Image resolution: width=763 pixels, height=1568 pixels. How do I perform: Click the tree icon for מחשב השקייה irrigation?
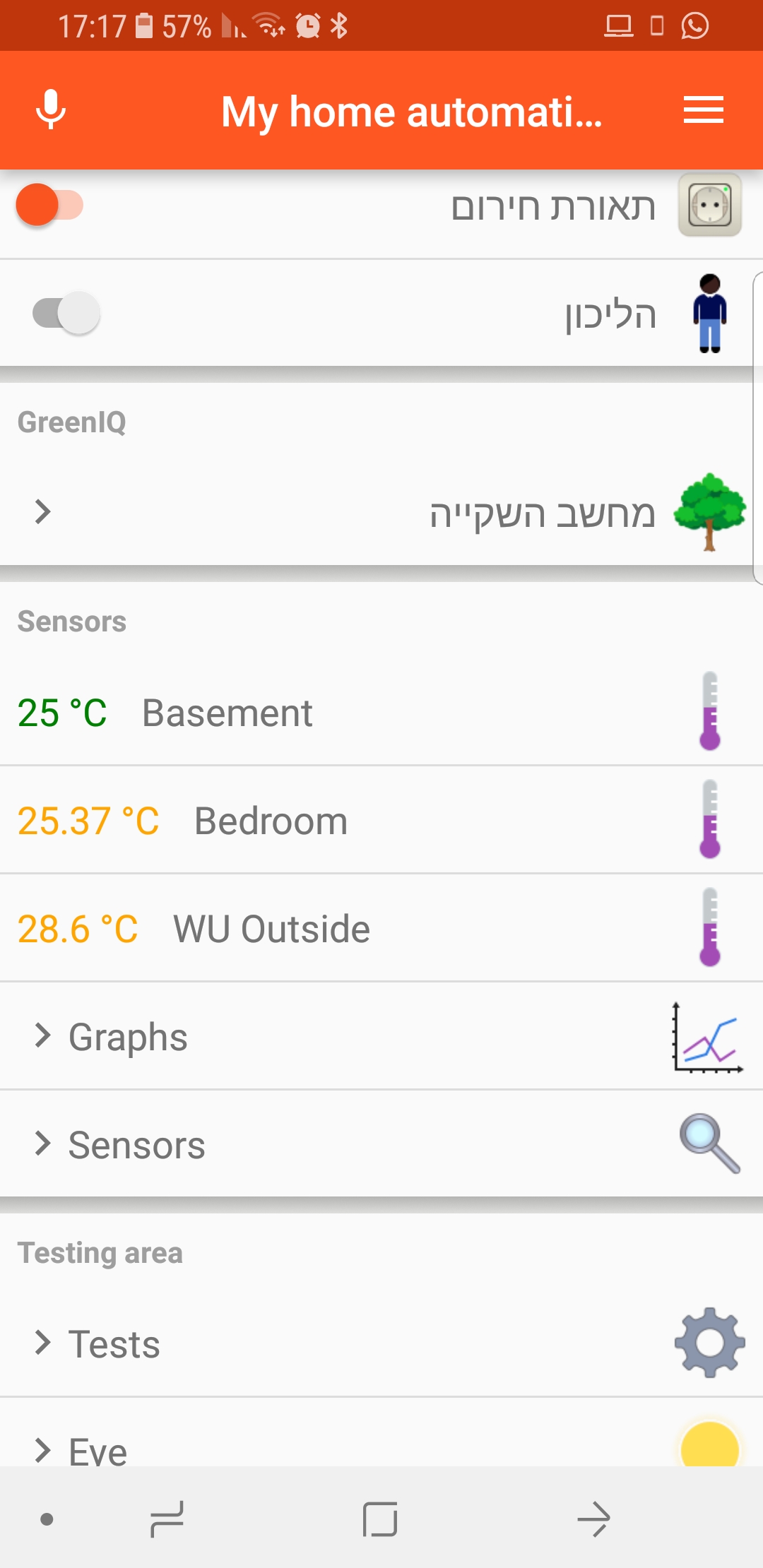coord(710,512)
